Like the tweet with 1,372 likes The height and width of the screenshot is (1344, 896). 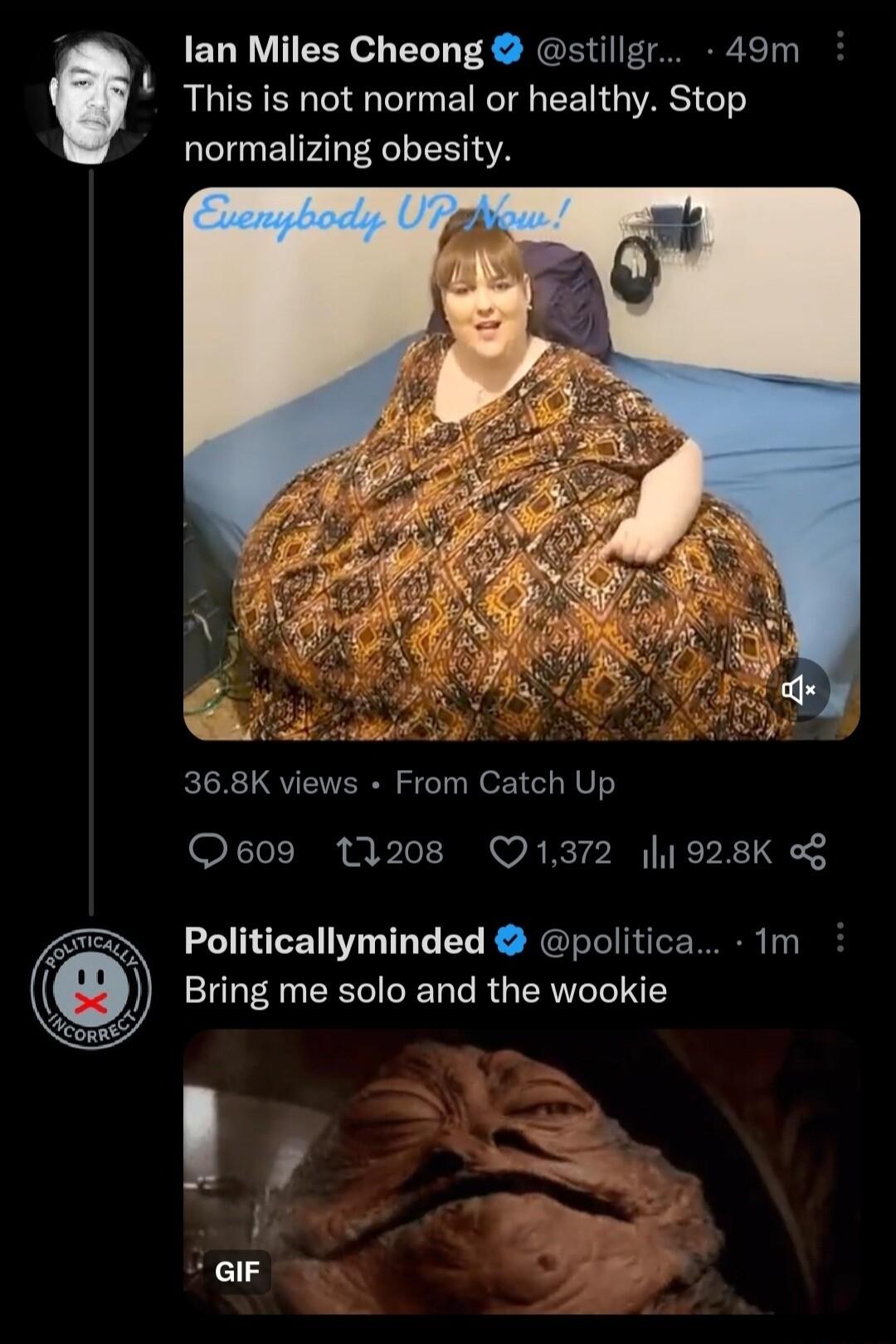(x=509, y=851)
